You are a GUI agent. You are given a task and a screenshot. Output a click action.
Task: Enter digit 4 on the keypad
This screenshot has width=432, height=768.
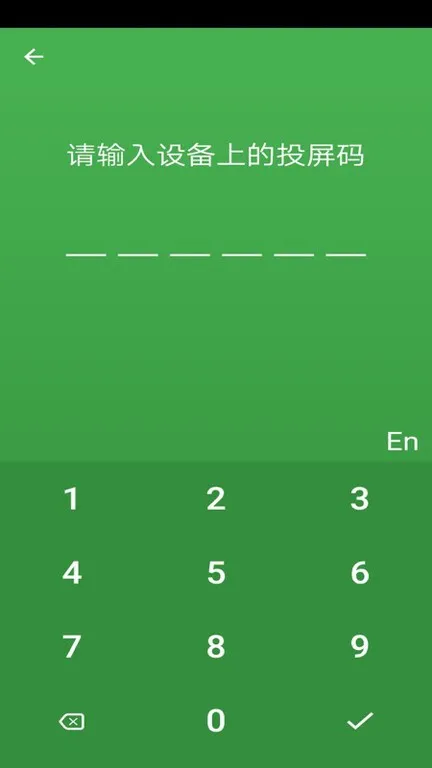[x=72, y=573]
